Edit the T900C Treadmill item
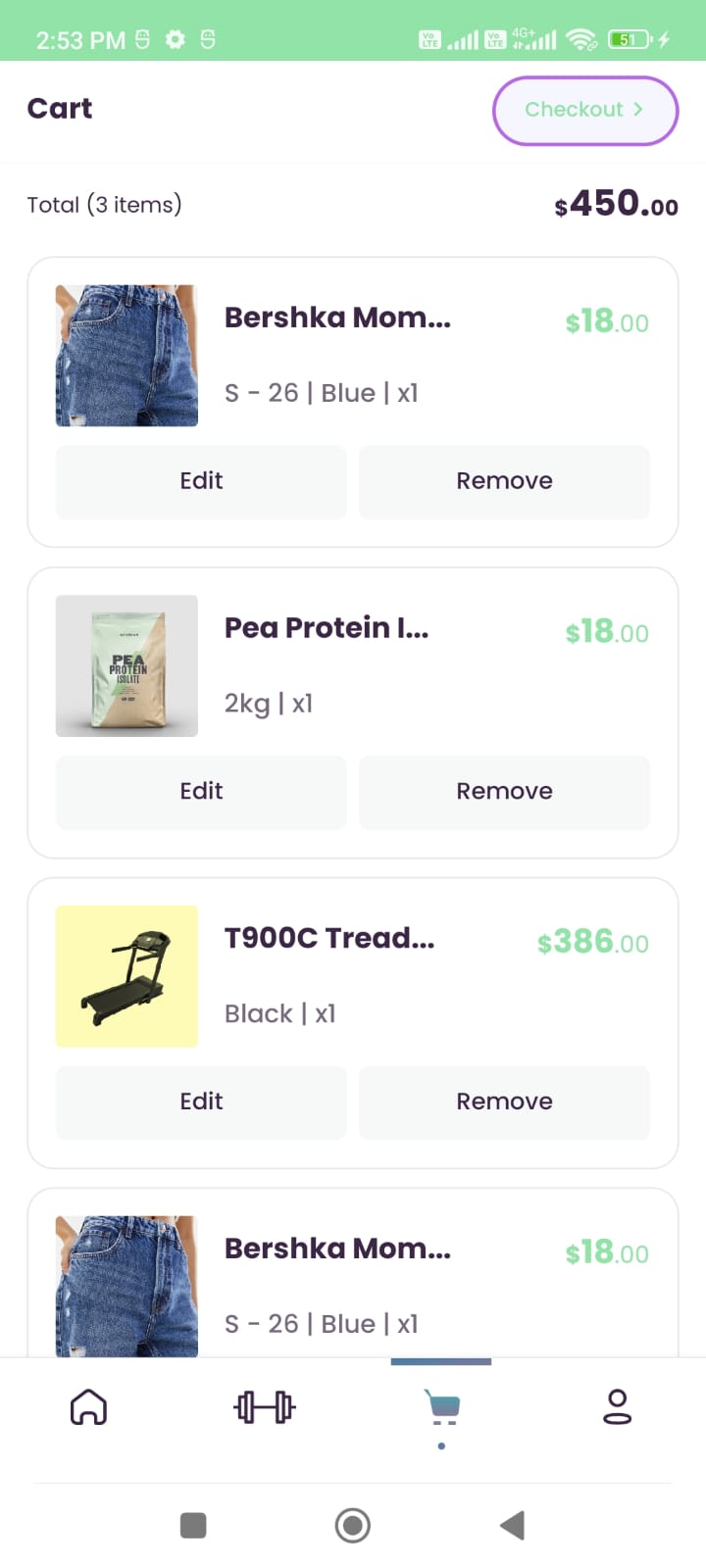The width and height of the screenshot is (706, 1568). [201, 1102]
